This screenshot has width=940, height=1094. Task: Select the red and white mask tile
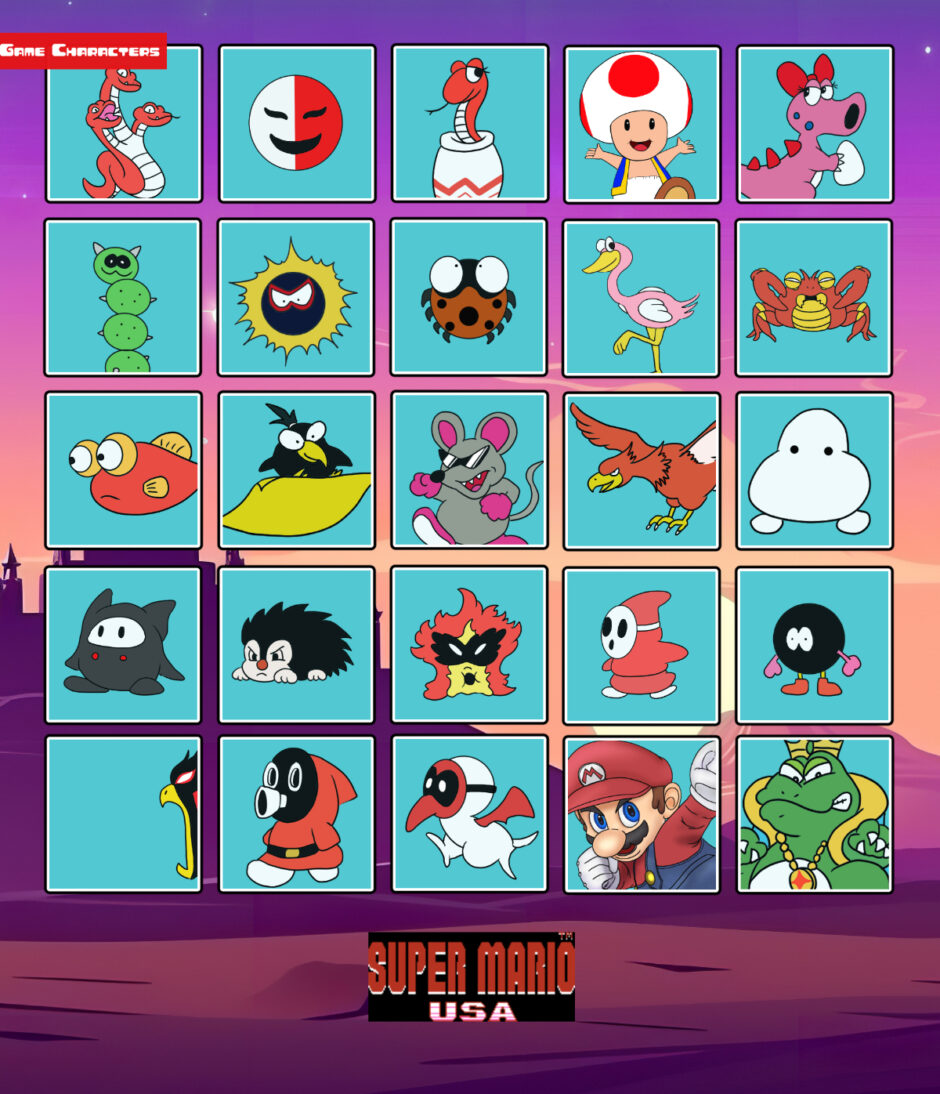[x=296, y=123]
